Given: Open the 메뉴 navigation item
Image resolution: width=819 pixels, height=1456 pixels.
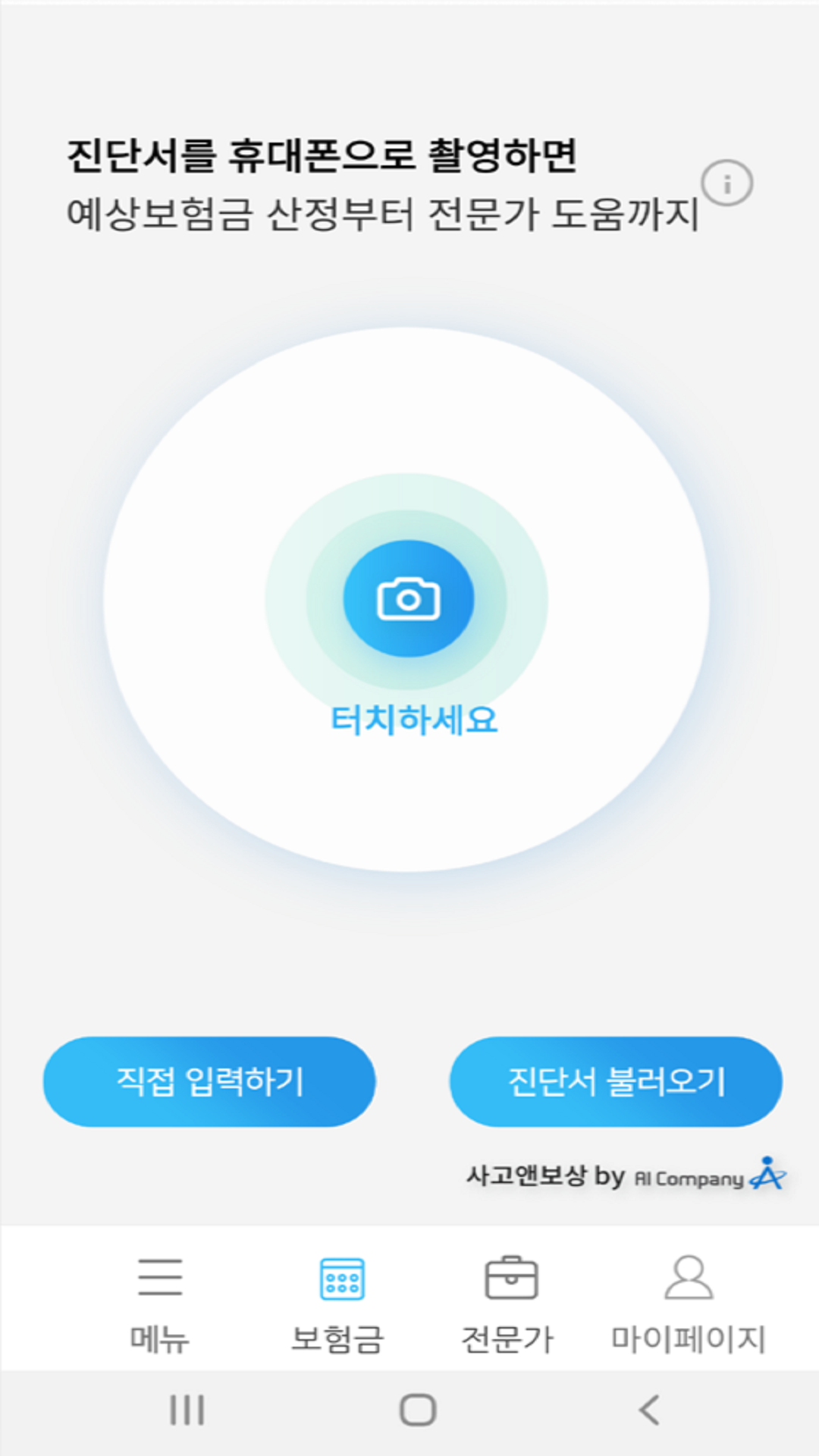Looking at the screenshot, I should (160, 1305).
